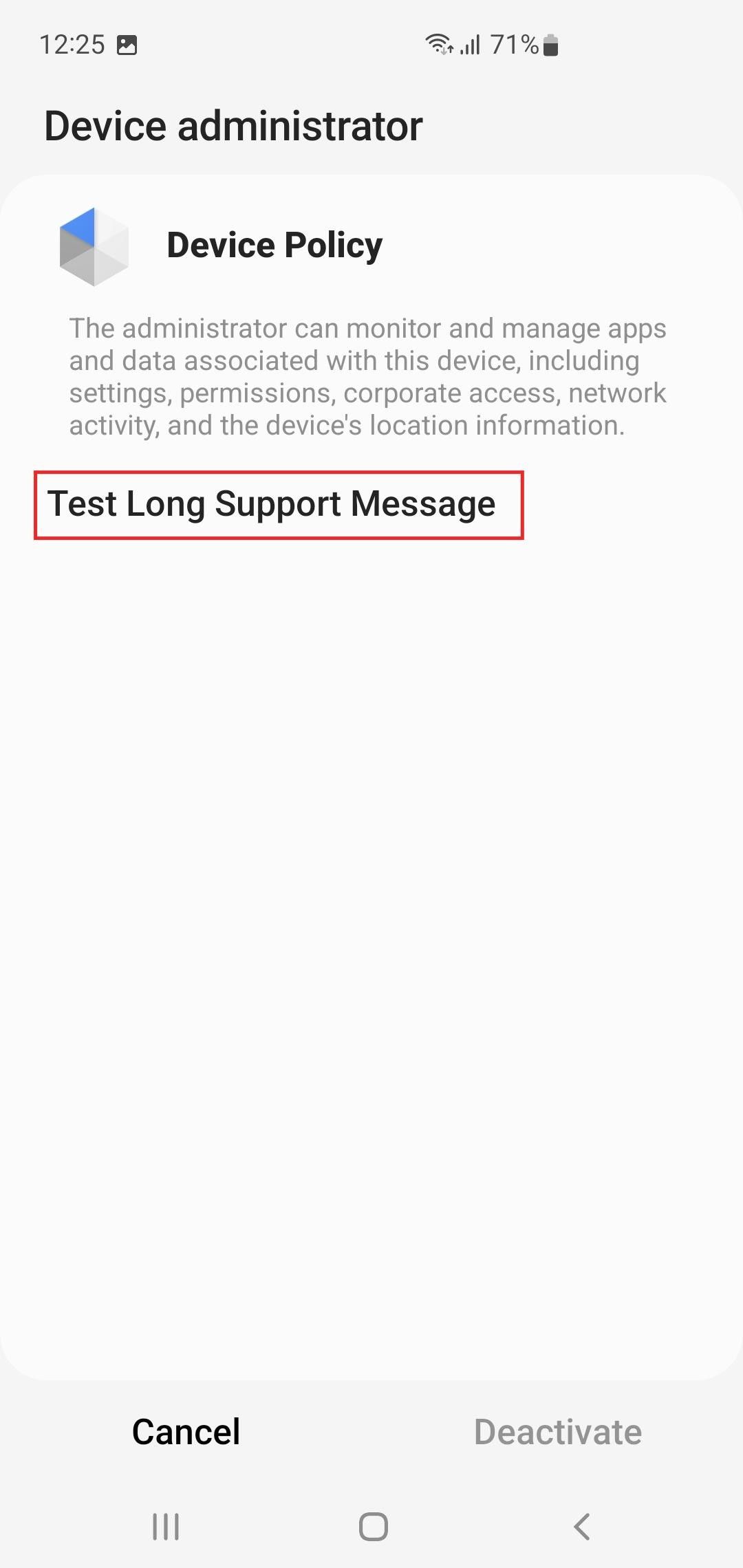The height and width of the screenshot is (1568, 743).
Task: Open the recent apps view
Action: [165, 1527]
